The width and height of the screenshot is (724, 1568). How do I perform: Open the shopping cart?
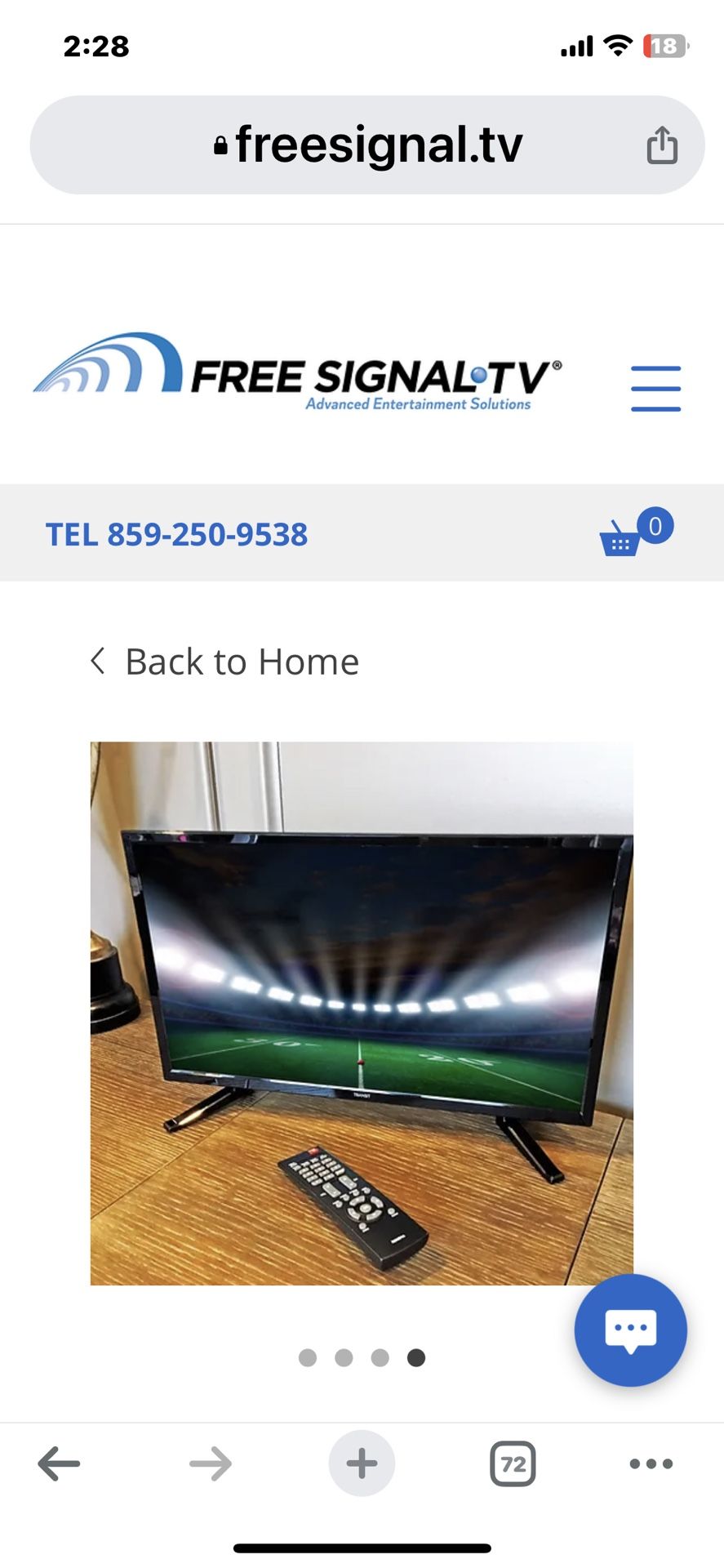point(627,535)
